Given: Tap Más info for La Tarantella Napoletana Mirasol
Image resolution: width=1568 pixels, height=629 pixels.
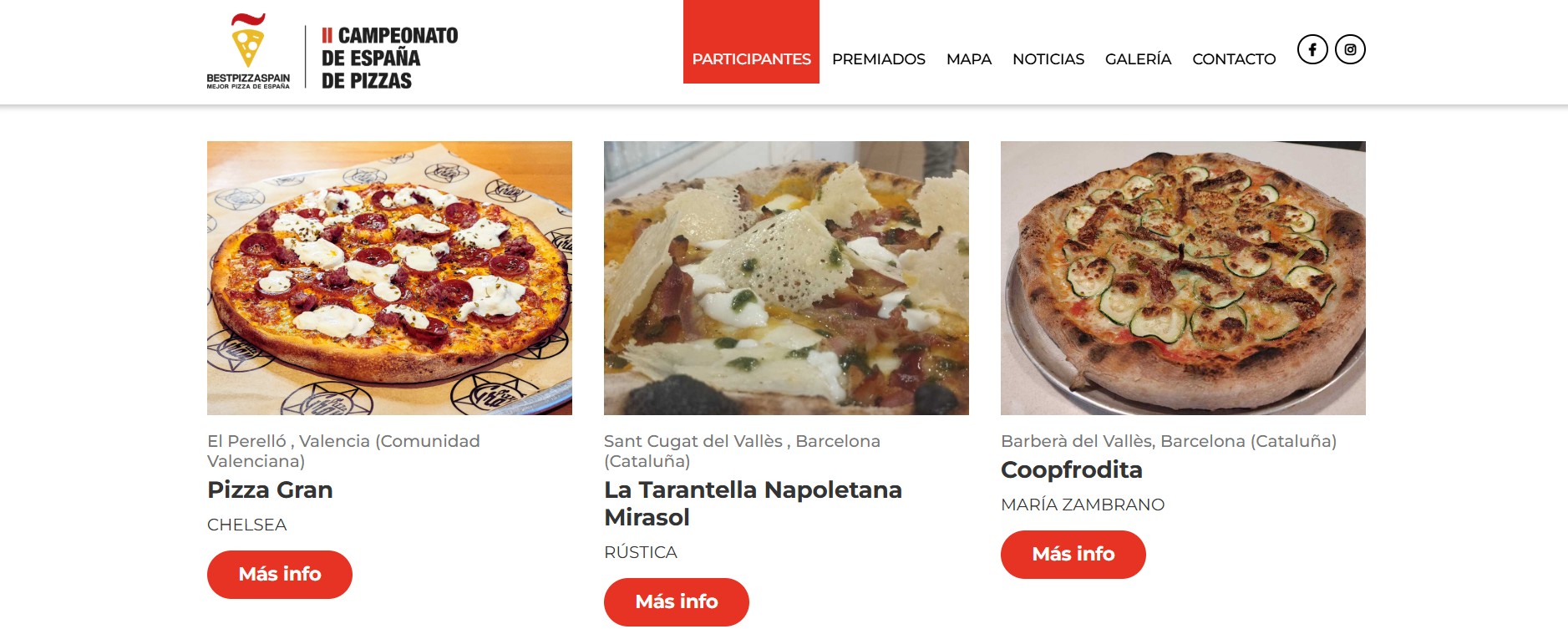Looking at the screenshot, I should pyautogui.click(x=676, y=601).
